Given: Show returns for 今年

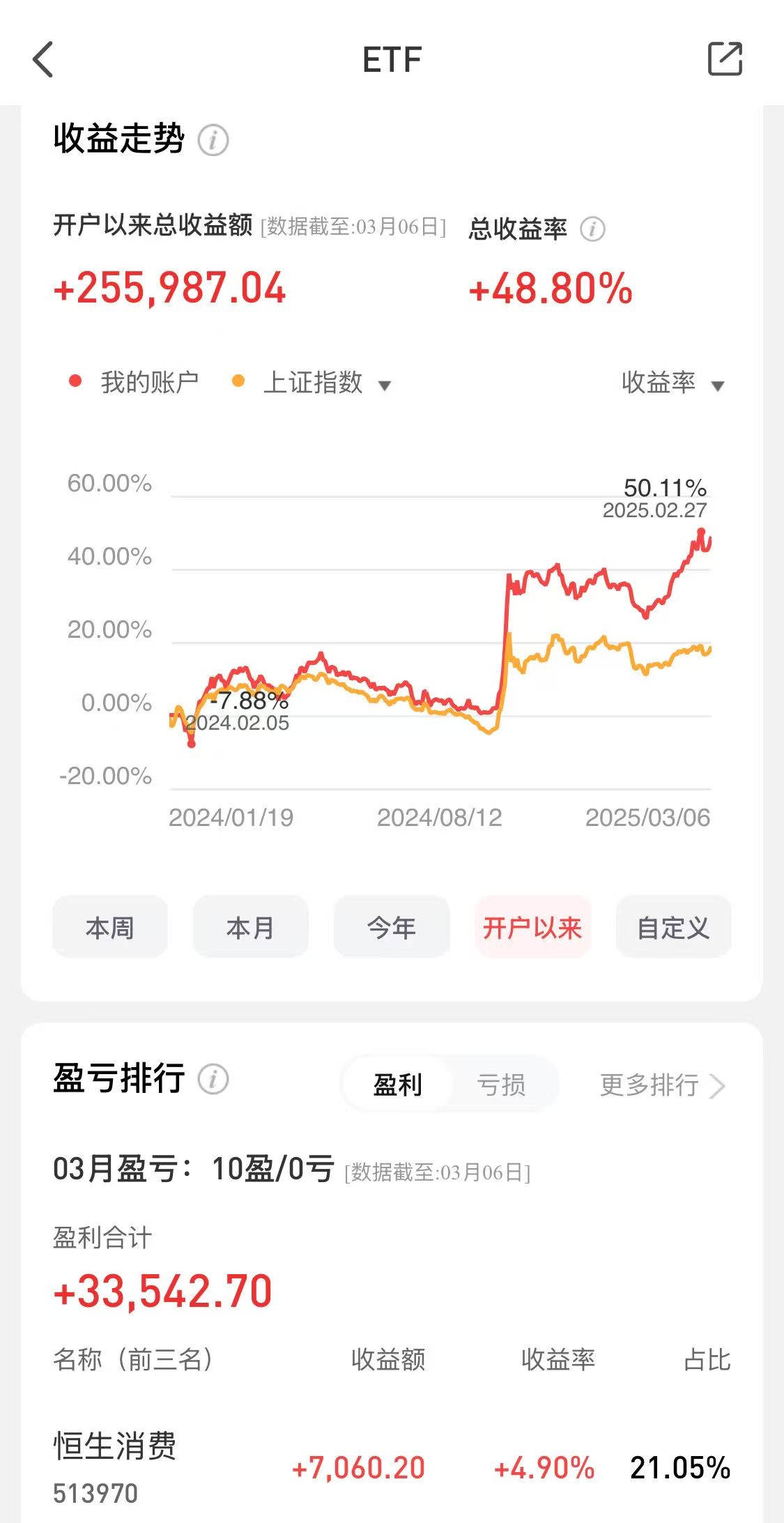Looking at the screenshot, I should pos(392,927).
